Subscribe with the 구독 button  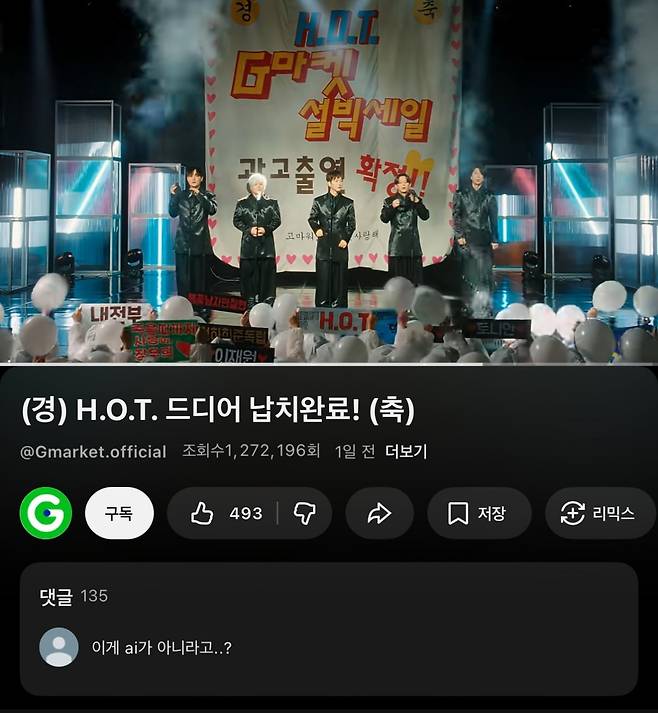(119, 513)
